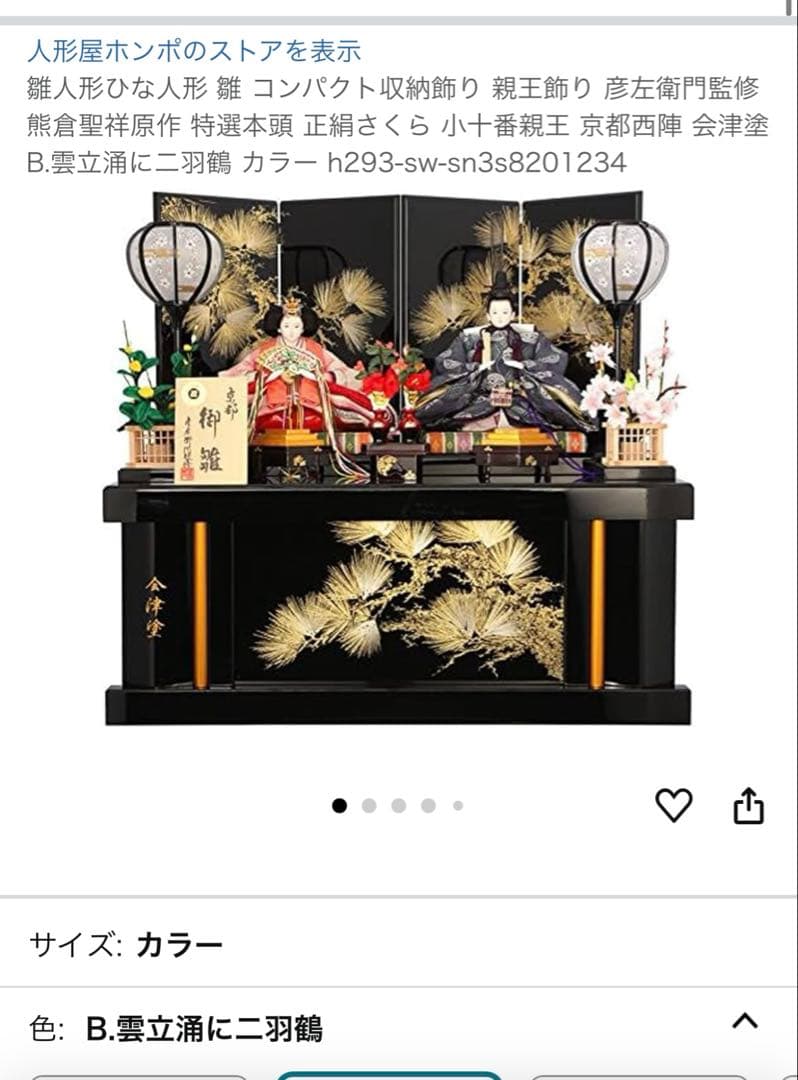Choose the highlighted center color option
Viewport: 798px width, 1080px height.
coord(390,1074)
